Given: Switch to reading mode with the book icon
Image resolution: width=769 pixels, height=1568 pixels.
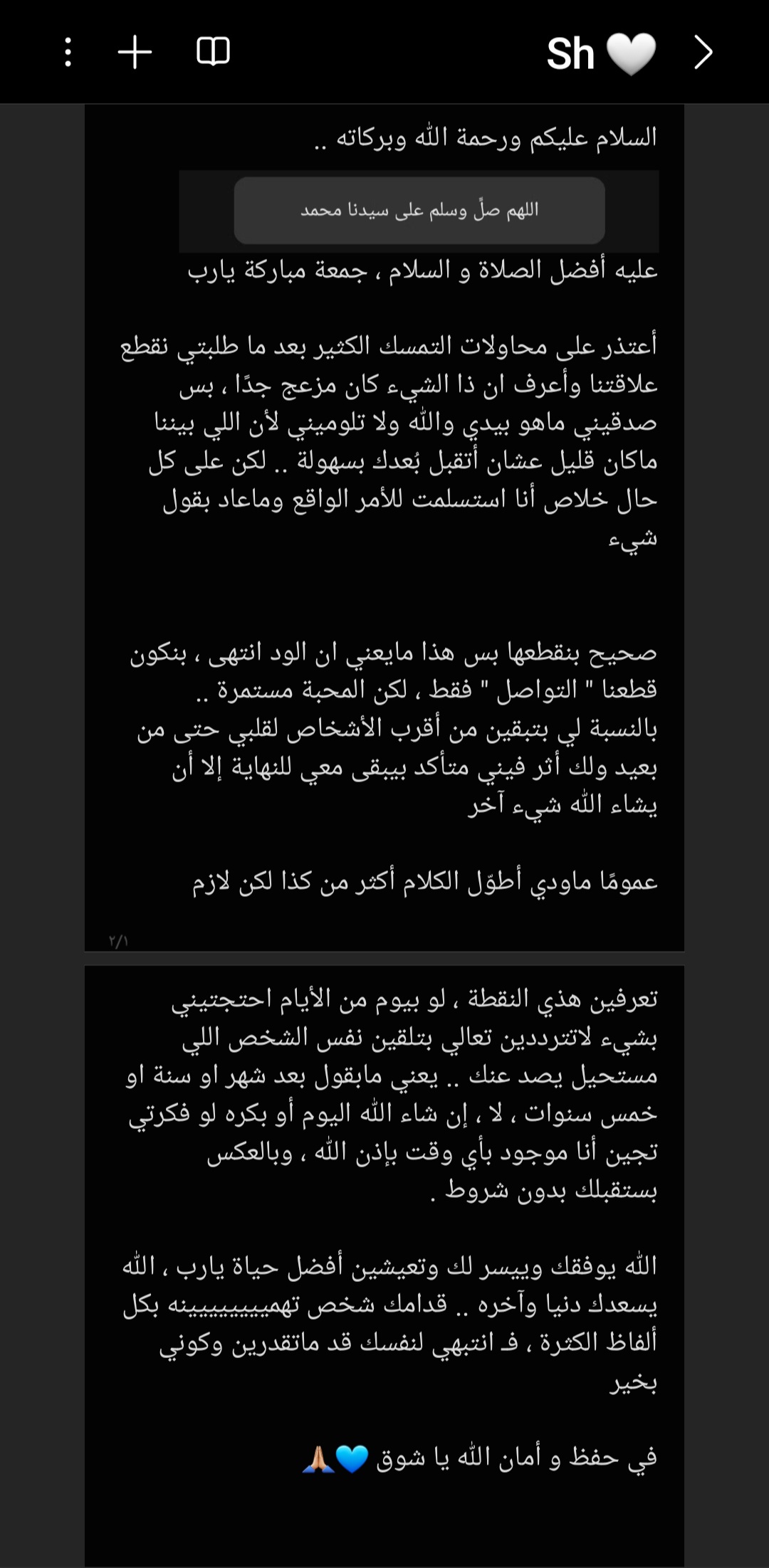Looking at the screenshot, I should 213,51.
